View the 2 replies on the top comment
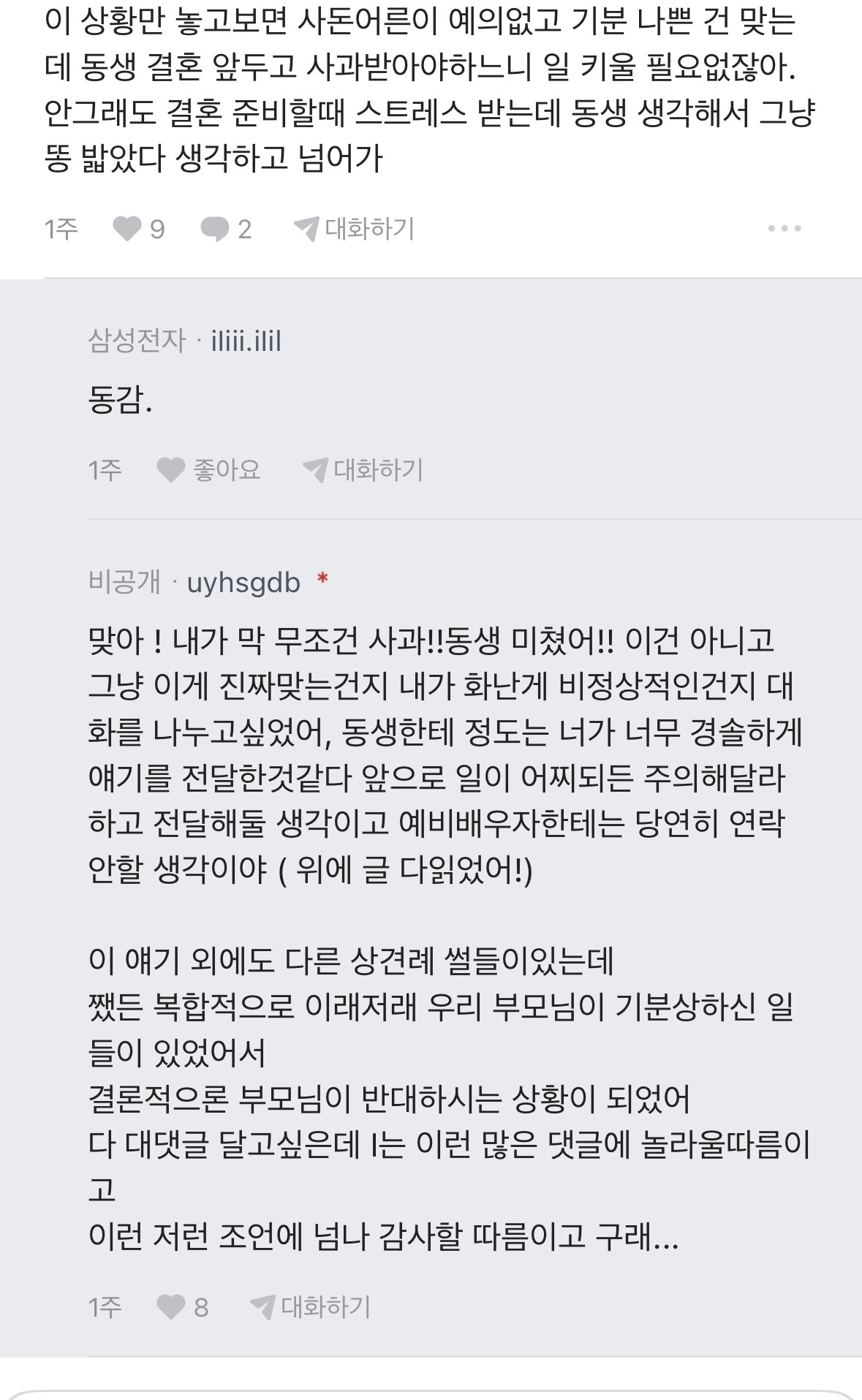The height and width of the screenshot is (1400, 862). (225, 230)
